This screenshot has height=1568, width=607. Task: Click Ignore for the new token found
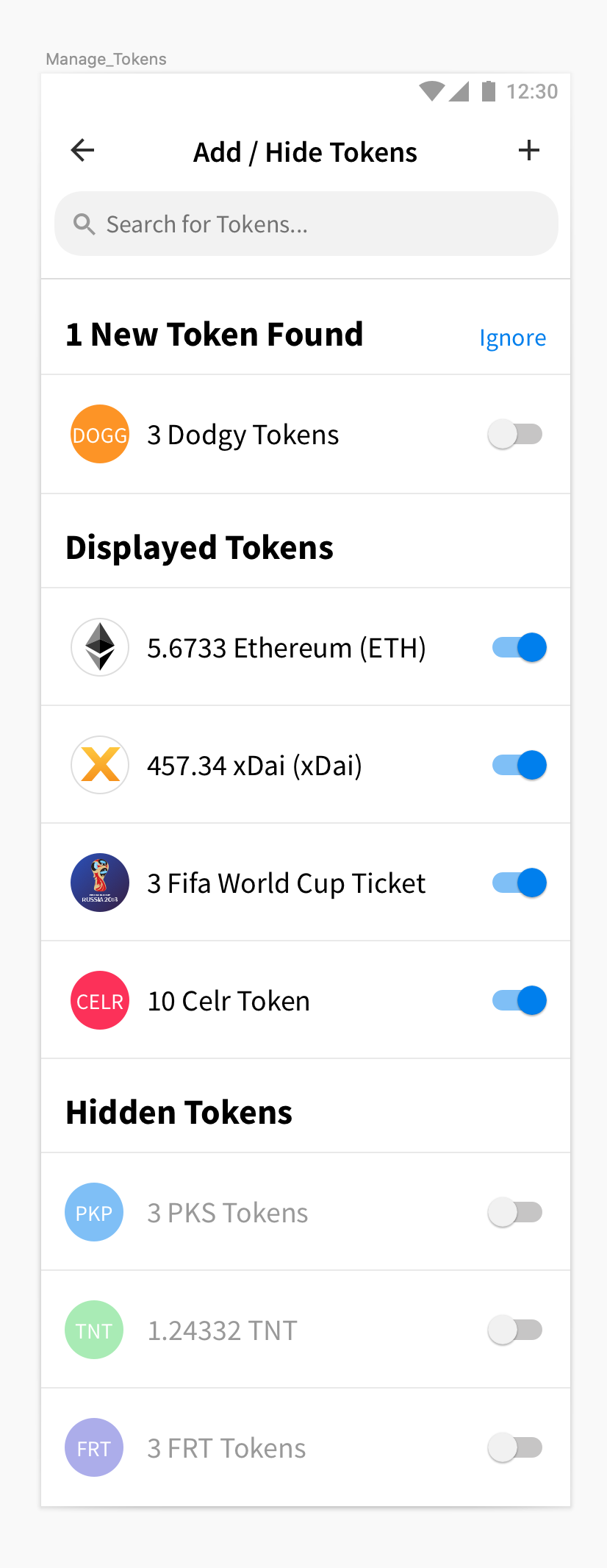pos(512,337)
